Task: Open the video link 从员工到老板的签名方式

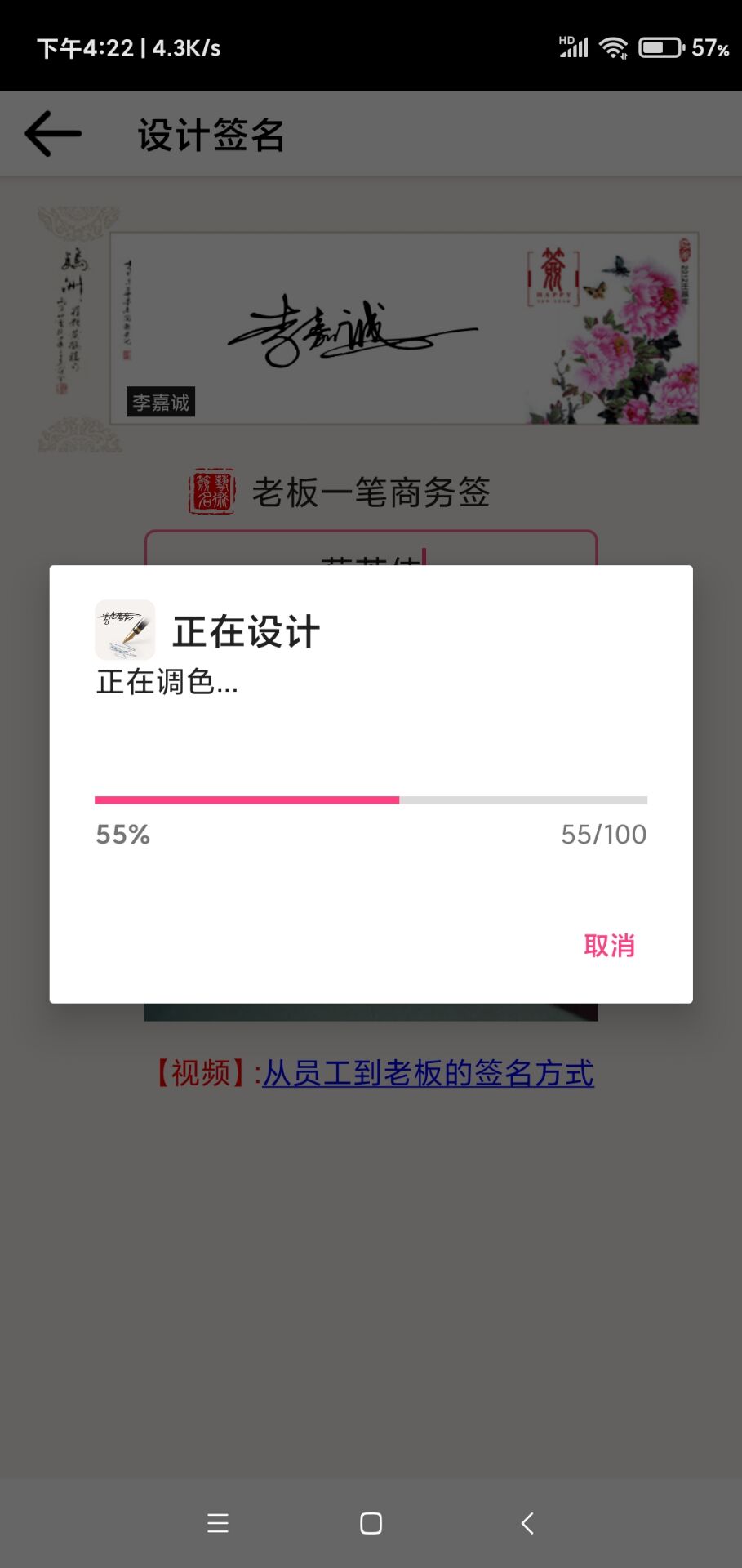Action: coord(428,1073)
